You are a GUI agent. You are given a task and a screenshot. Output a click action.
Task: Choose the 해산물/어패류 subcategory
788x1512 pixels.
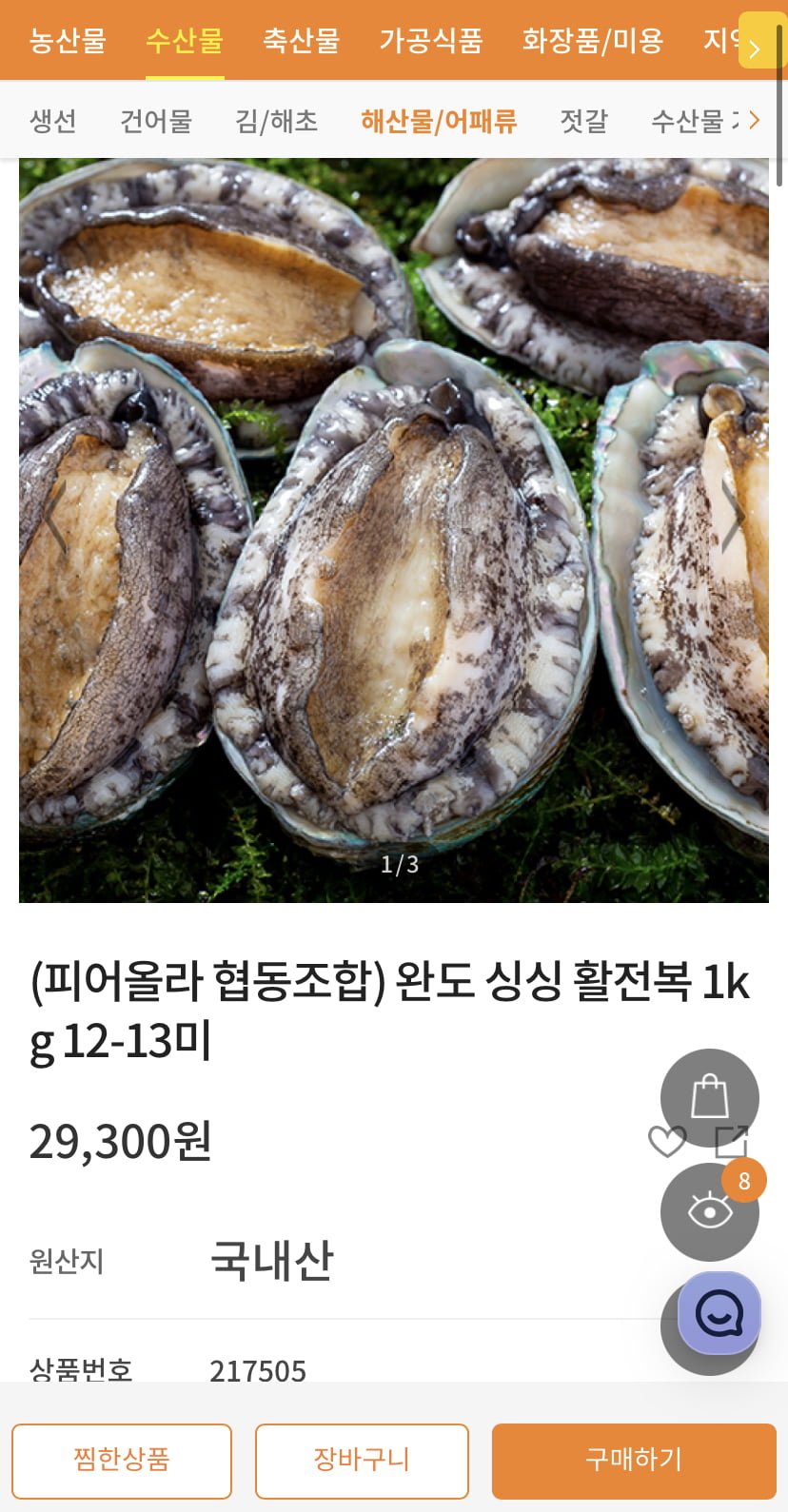[439, 121]
